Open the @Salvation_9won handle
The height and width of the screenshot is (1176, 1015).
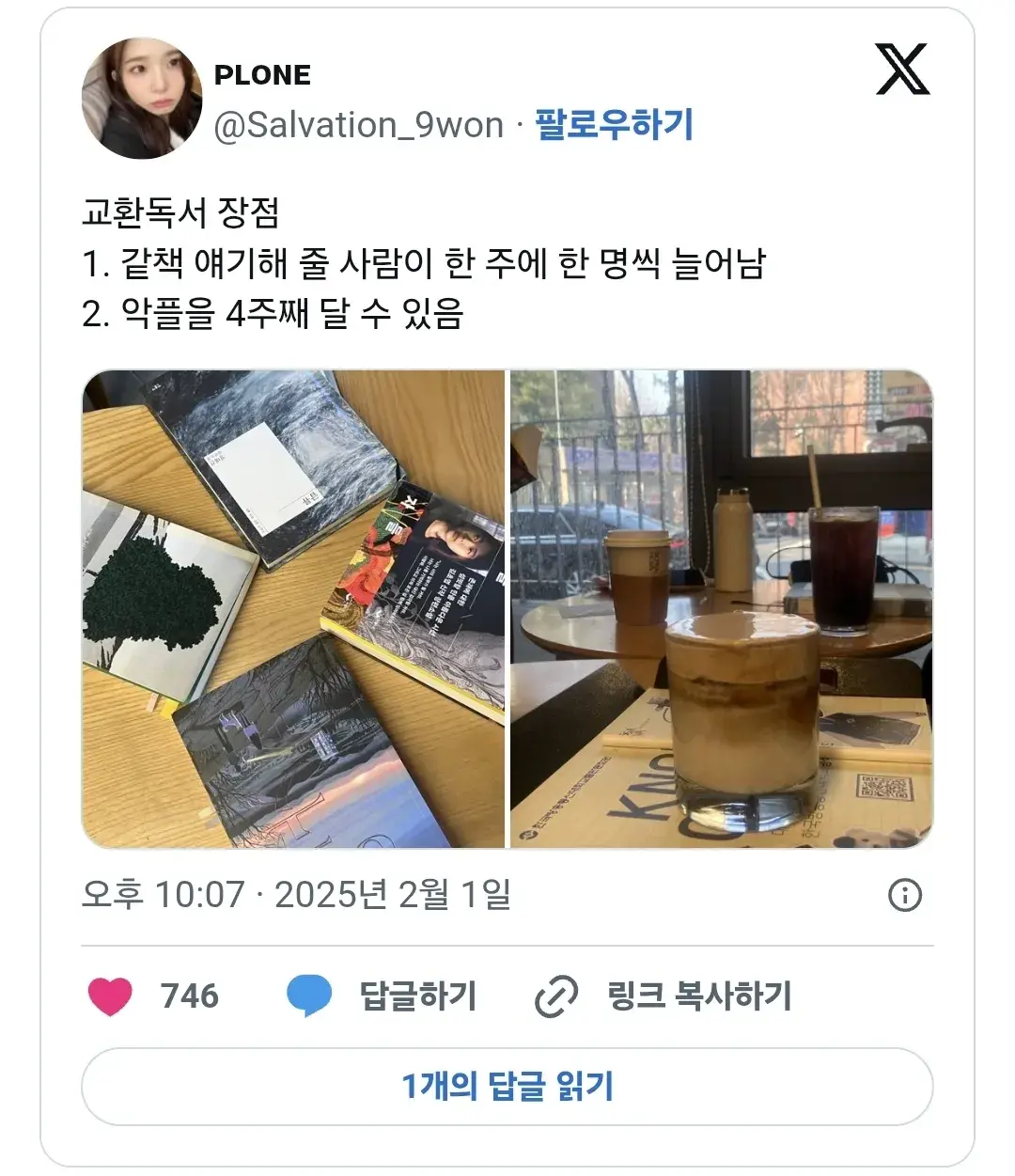coord(359,125)
